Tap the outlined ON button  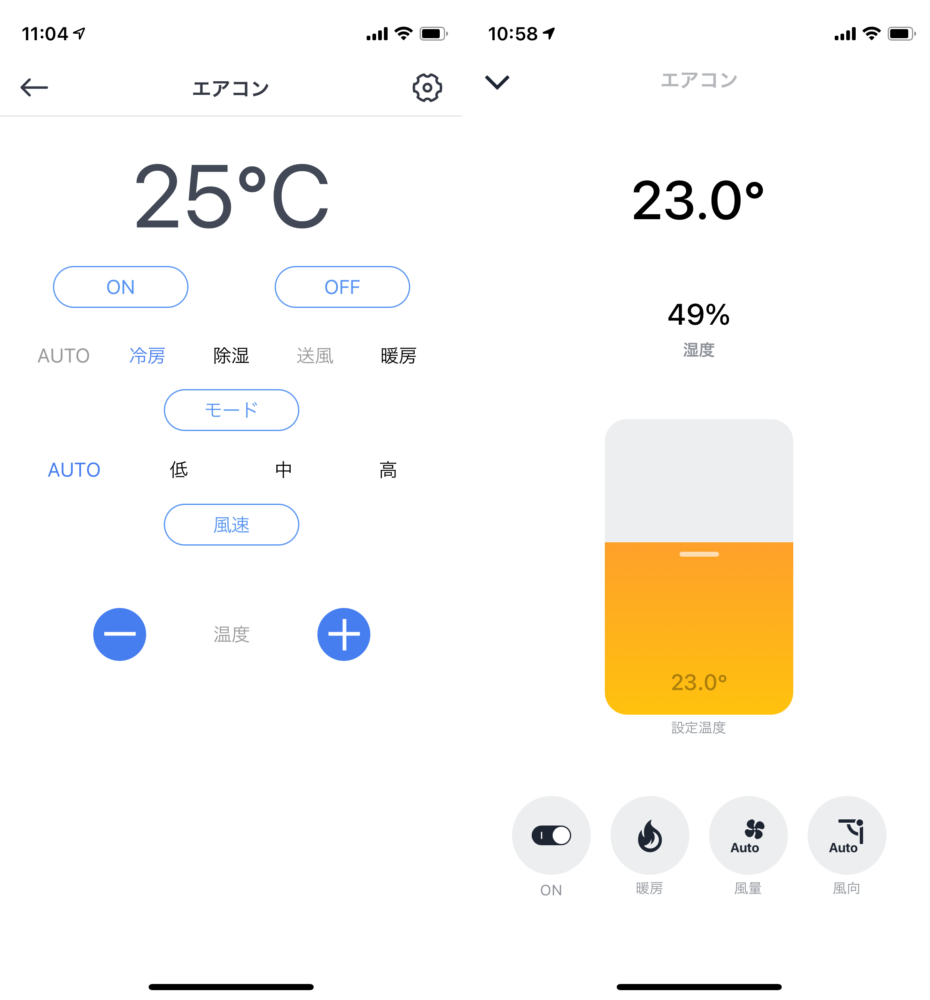(x=120, y=287)
